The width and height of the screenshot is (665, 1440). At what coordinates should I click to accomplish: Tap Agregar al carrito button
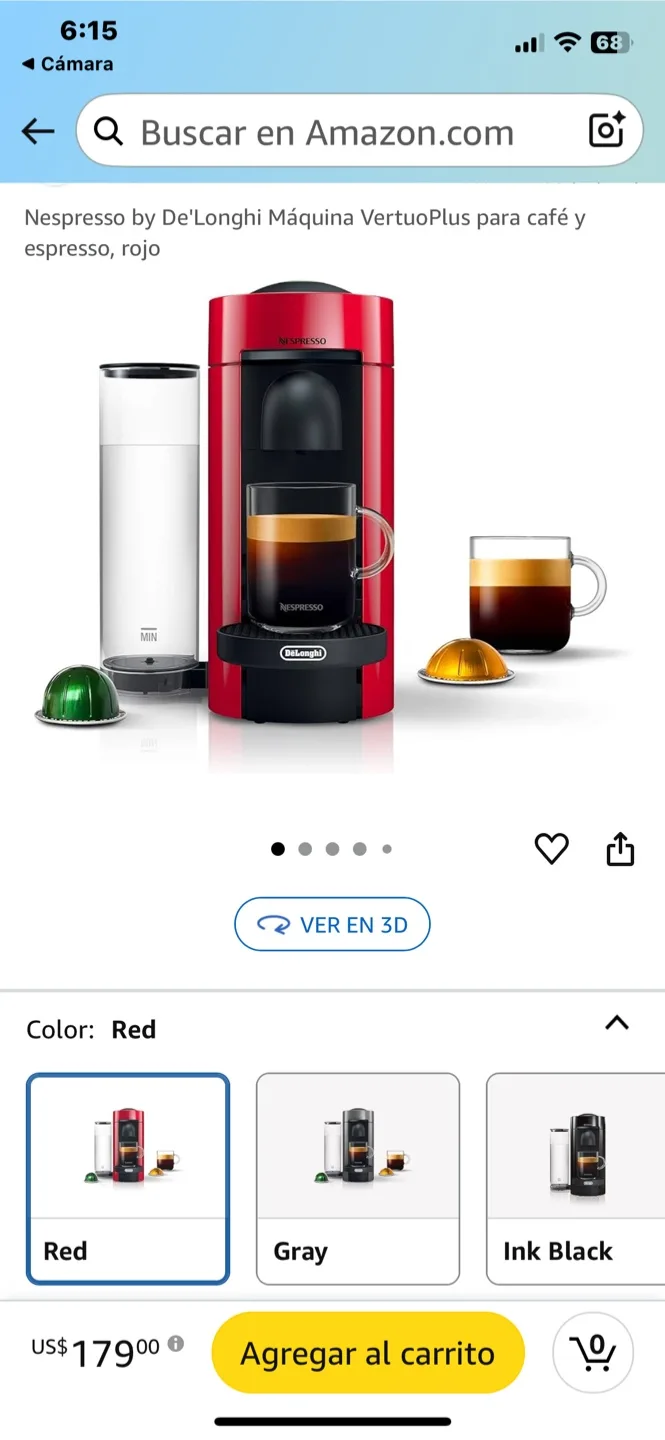pyautogui.click(x=367, y=1354)
